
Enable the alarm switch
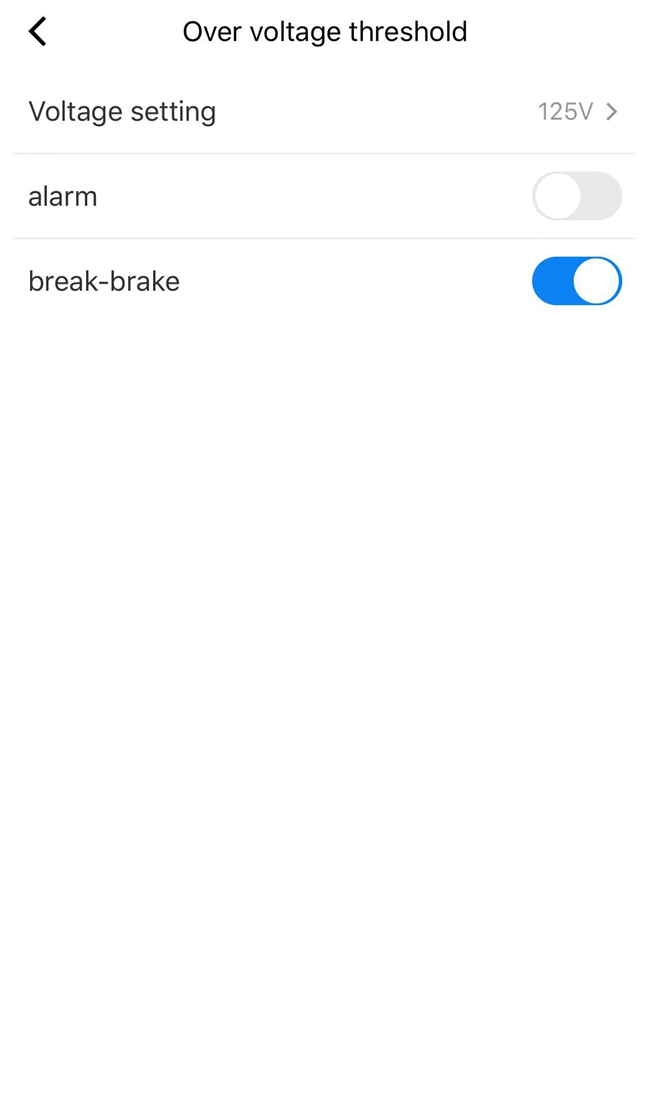click(x=576, y=196)
